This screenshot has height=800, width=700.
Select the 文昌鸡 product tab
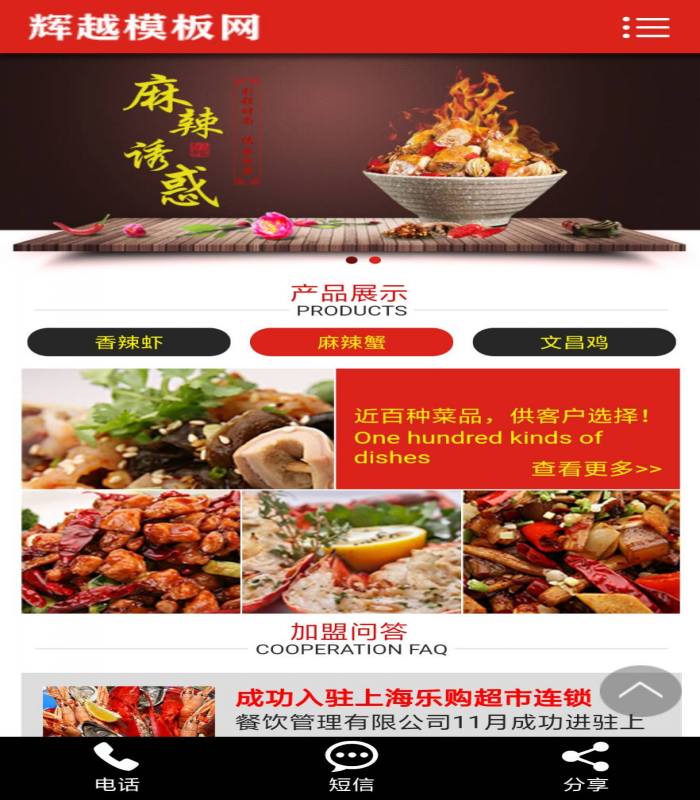pos(574,342)
